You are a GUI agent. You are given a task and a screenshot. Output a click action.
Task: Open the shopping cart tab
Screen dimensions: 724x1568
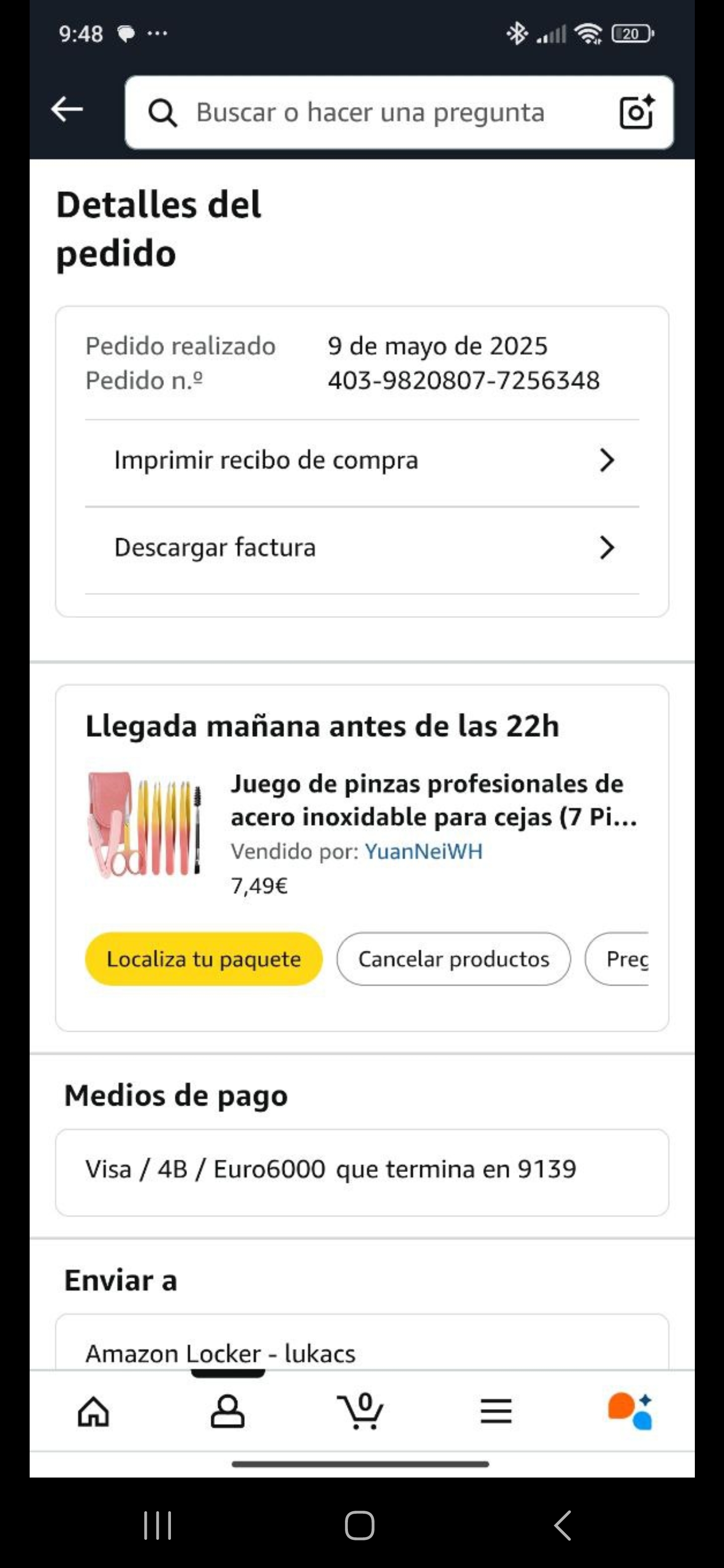coord(360,1411)
